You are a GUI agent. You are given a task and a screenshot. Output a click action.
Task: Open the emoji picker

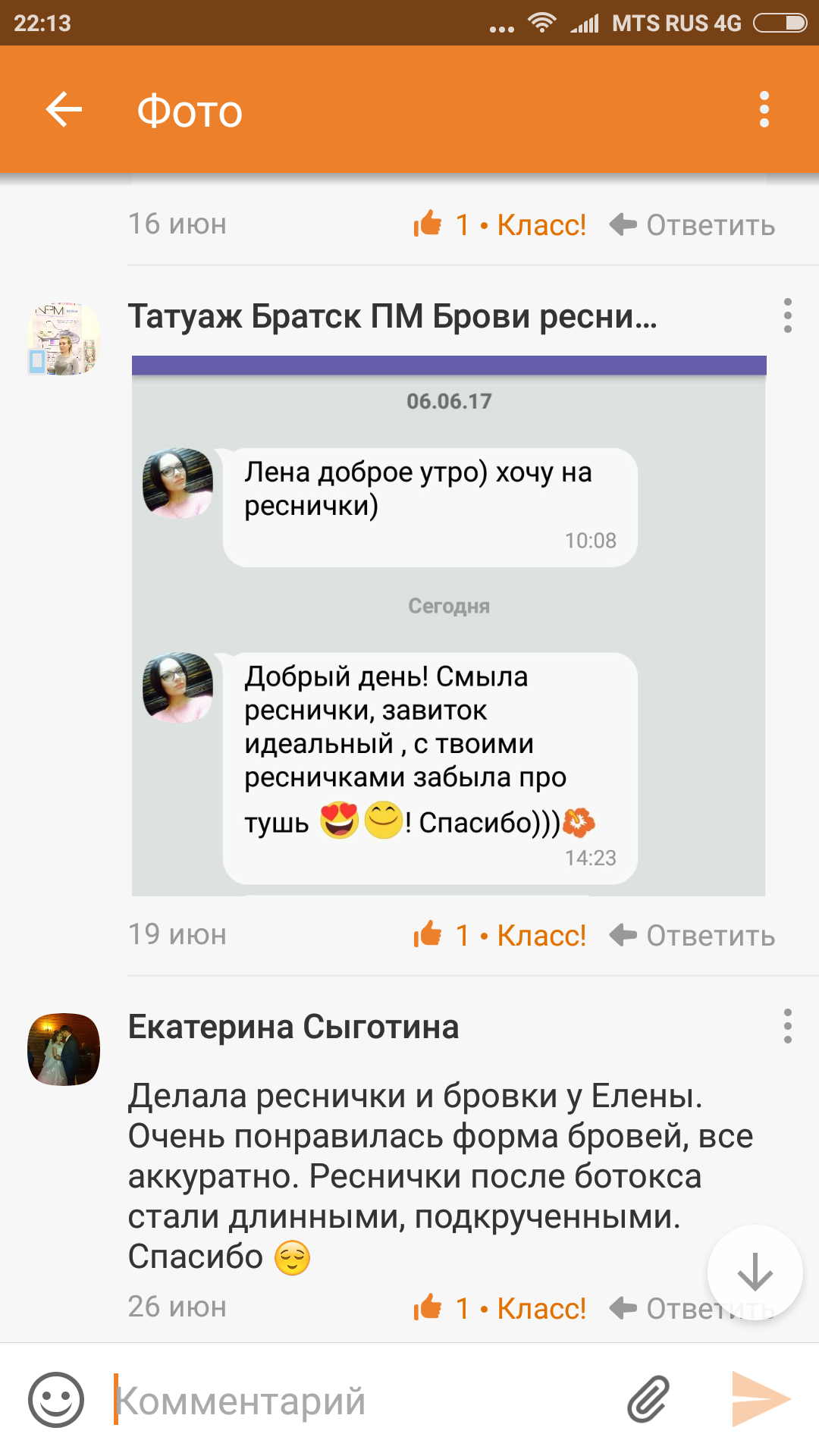55,1400
